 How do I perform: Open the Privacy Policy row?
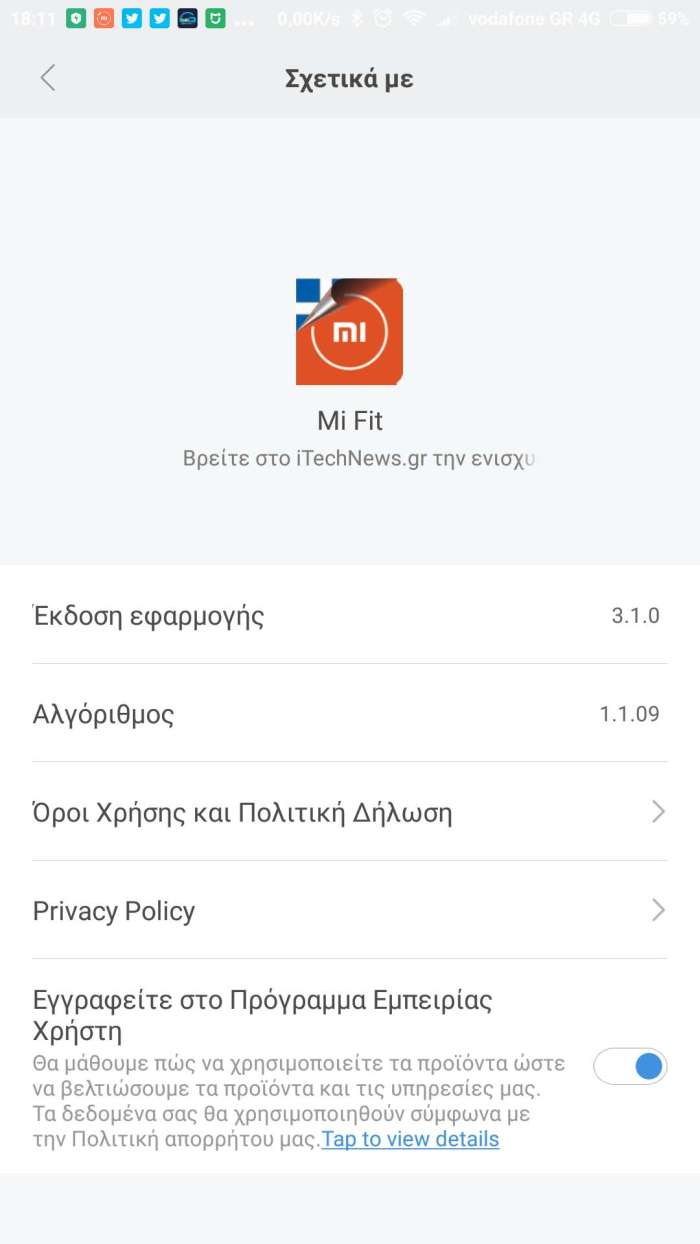(x=349, y=910)
